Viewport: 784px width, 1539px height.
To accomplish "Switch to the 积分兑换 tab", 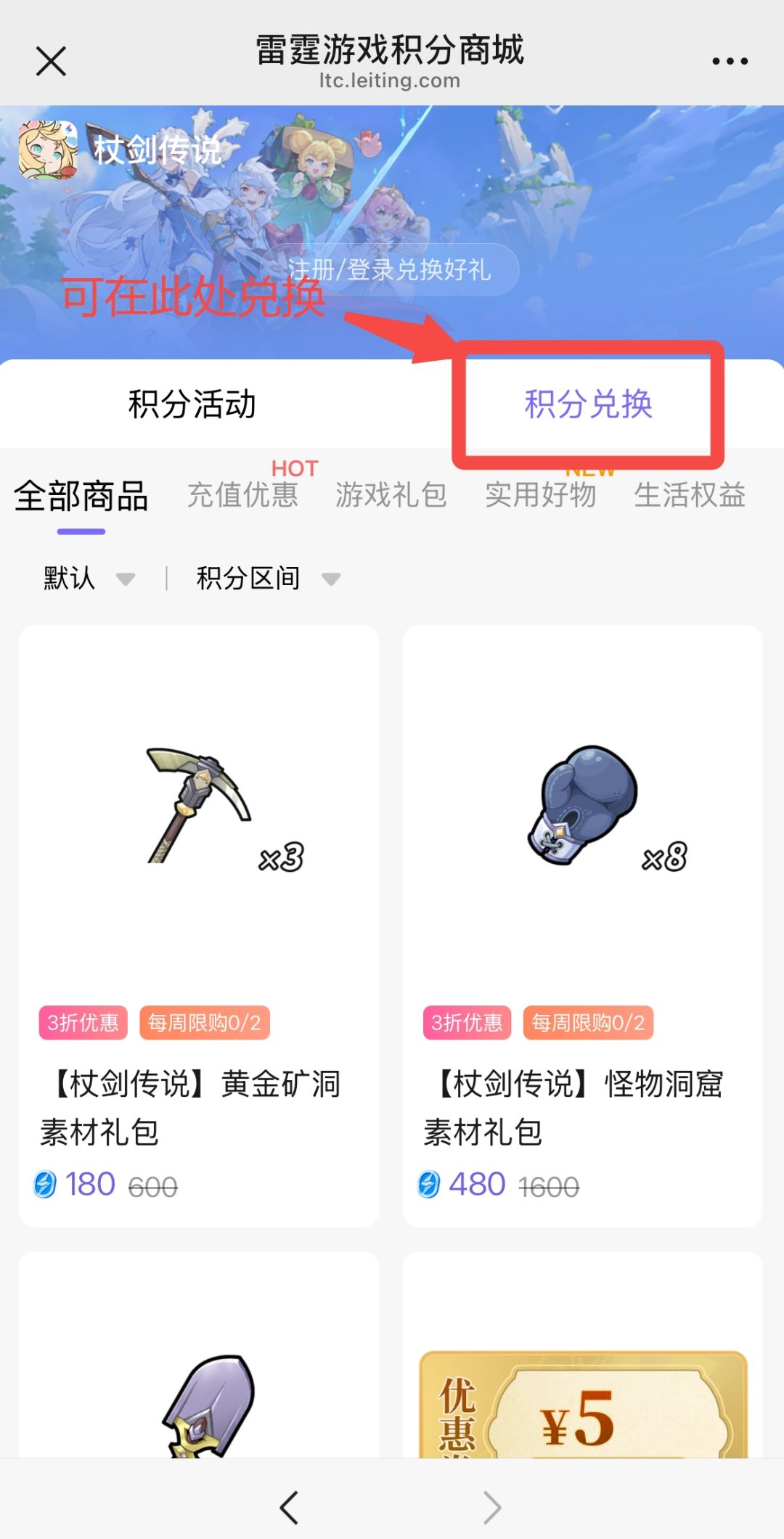I will (588, 407).
